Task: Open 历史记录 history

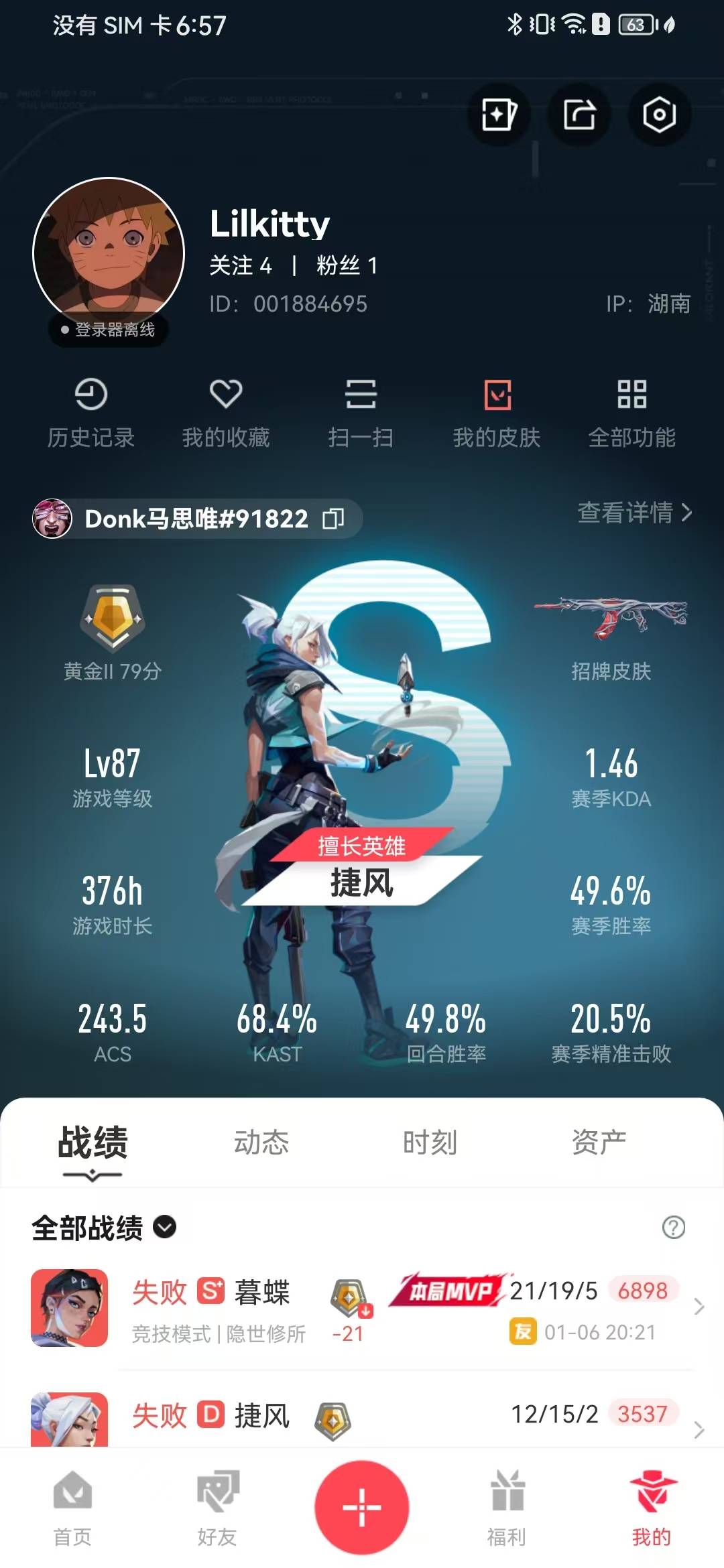Action: point(91,413)
